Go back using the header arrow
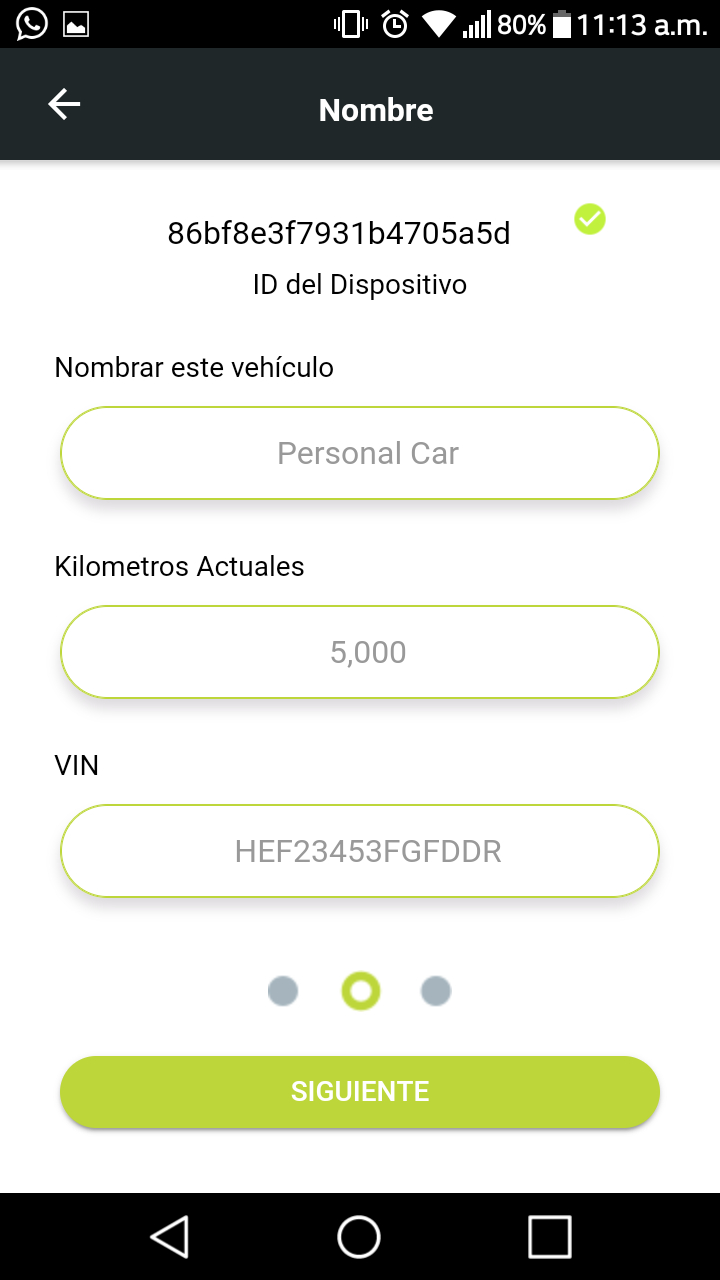The height and width of the screenshot is (1280, 720). tap(64, 105)
